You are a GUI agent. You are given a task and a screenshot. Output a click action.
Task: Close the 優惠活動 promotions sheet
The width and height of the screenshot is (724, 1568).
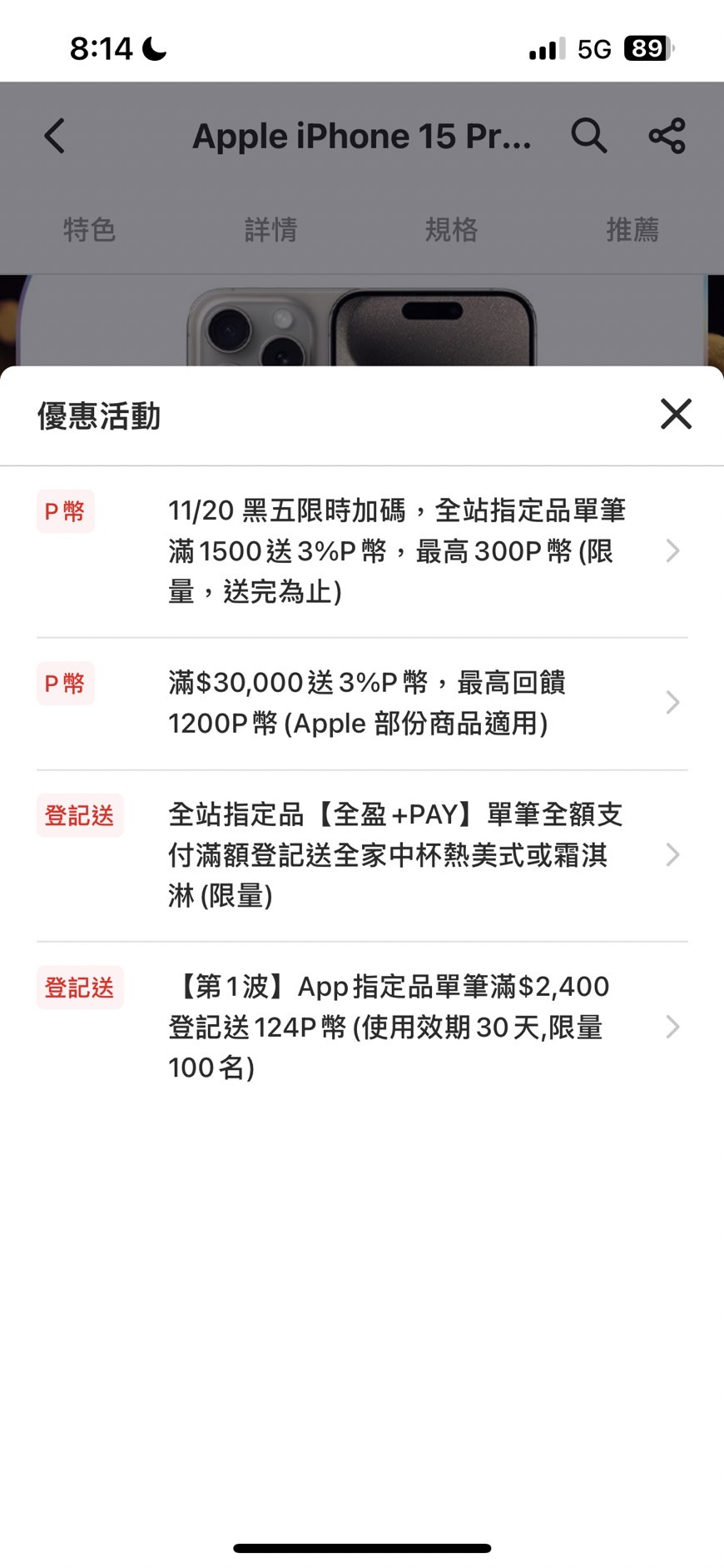click(x=676, y=414)
